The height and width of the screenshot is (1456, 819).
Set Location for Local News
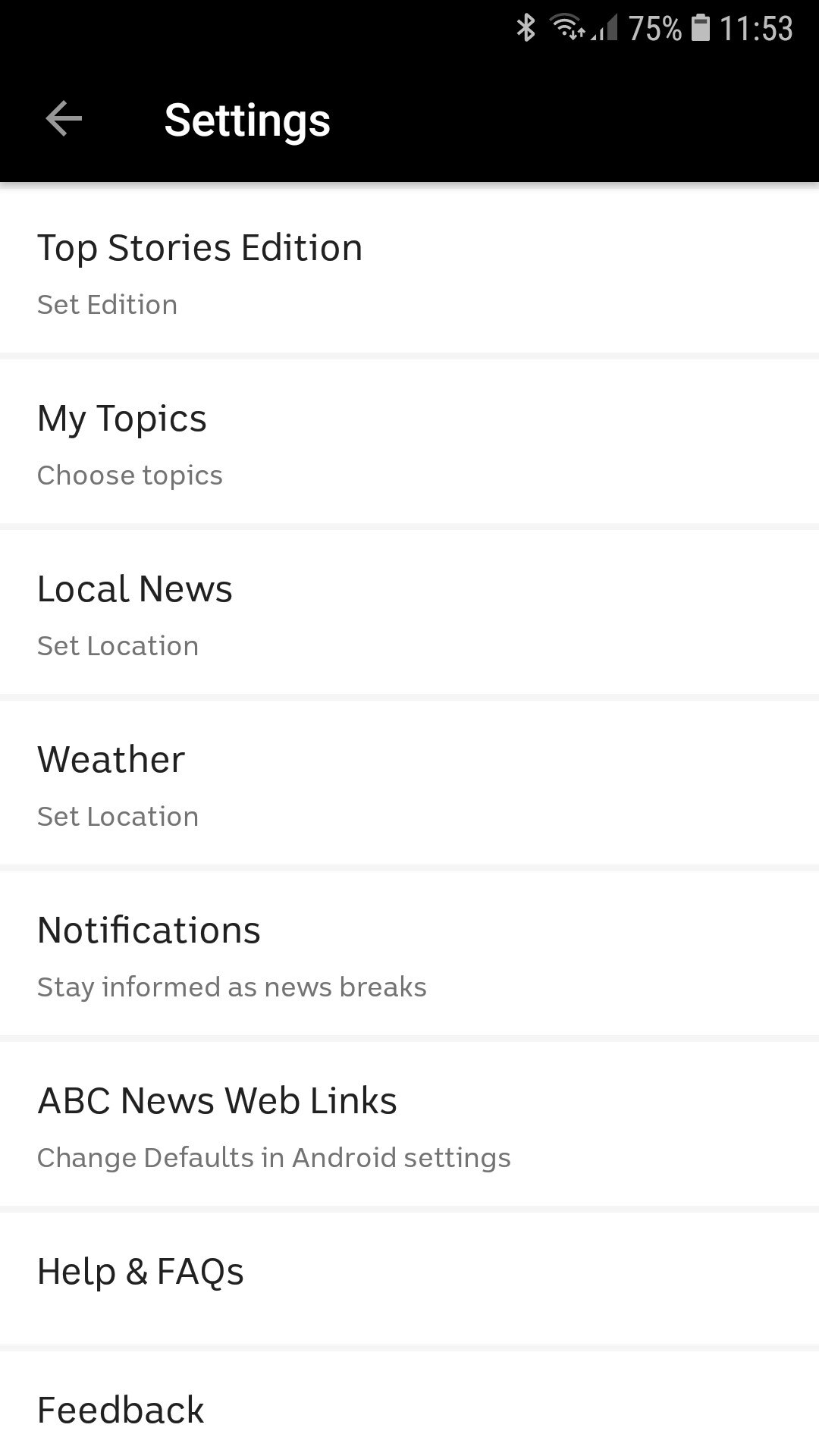click(x=118, y=645)
